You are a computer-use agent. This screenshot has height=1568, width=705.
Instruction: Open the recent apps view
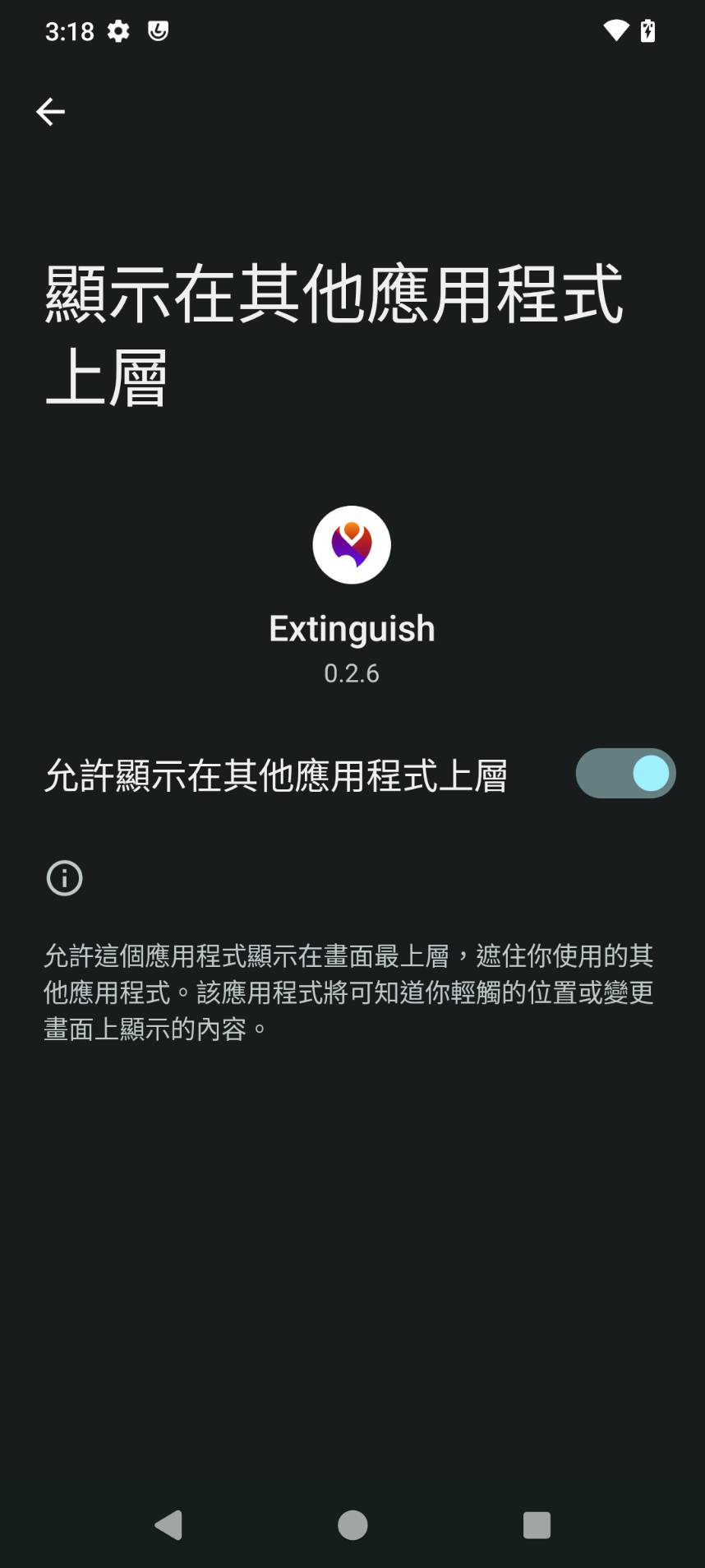pos(536,1525)
